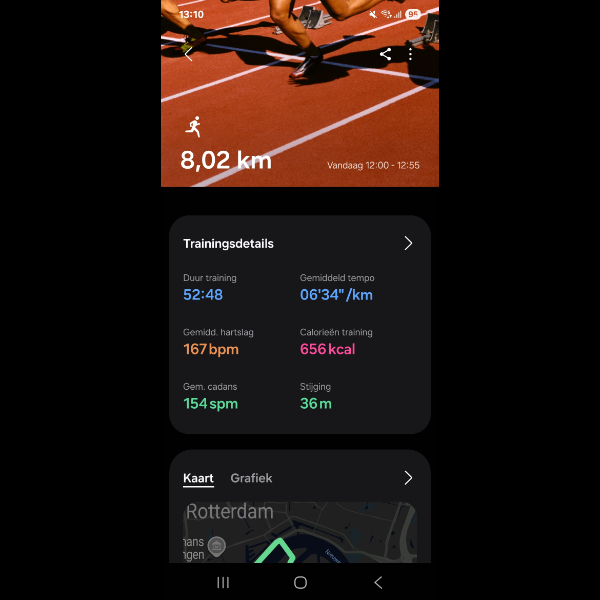600x600 pixels.
Task: Go back using the header arrow
Action: coord(188,55)
